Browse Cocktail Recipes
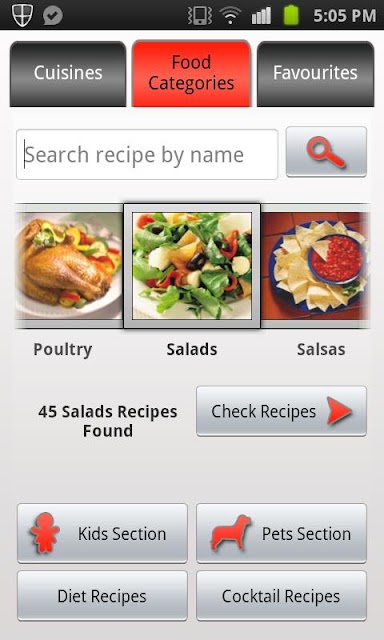This screenshot has height=640, width=384. click(281, 596)
